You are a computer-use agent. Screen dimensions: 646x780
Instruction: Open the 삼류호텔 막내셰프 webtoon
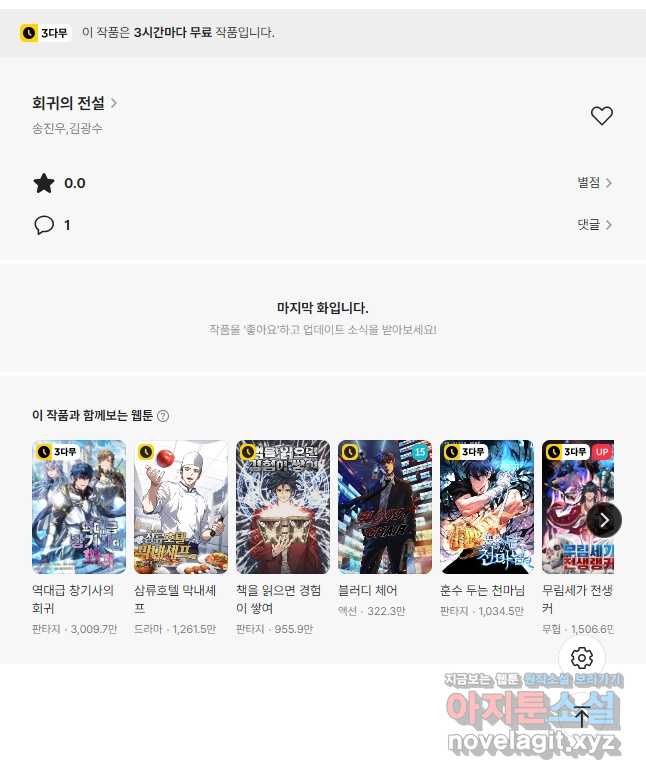tap(181, 507)
